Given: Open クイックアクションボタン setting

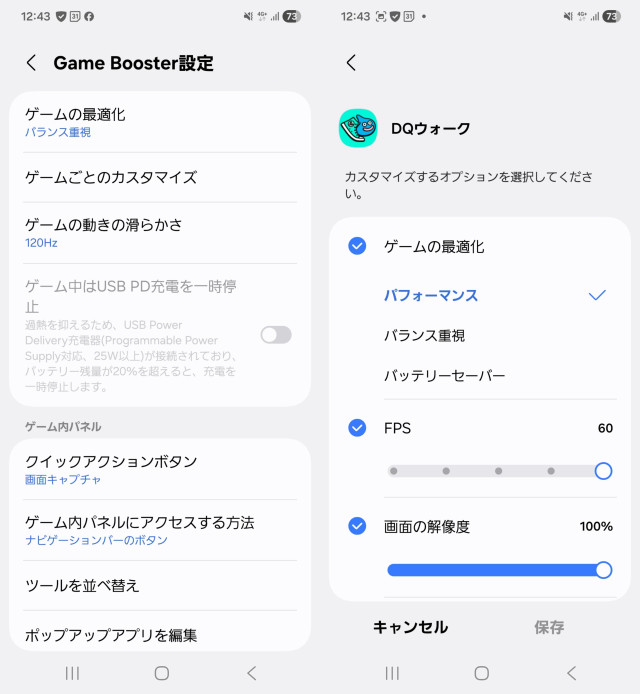Looking at the screenshot, I should [160, 469].
